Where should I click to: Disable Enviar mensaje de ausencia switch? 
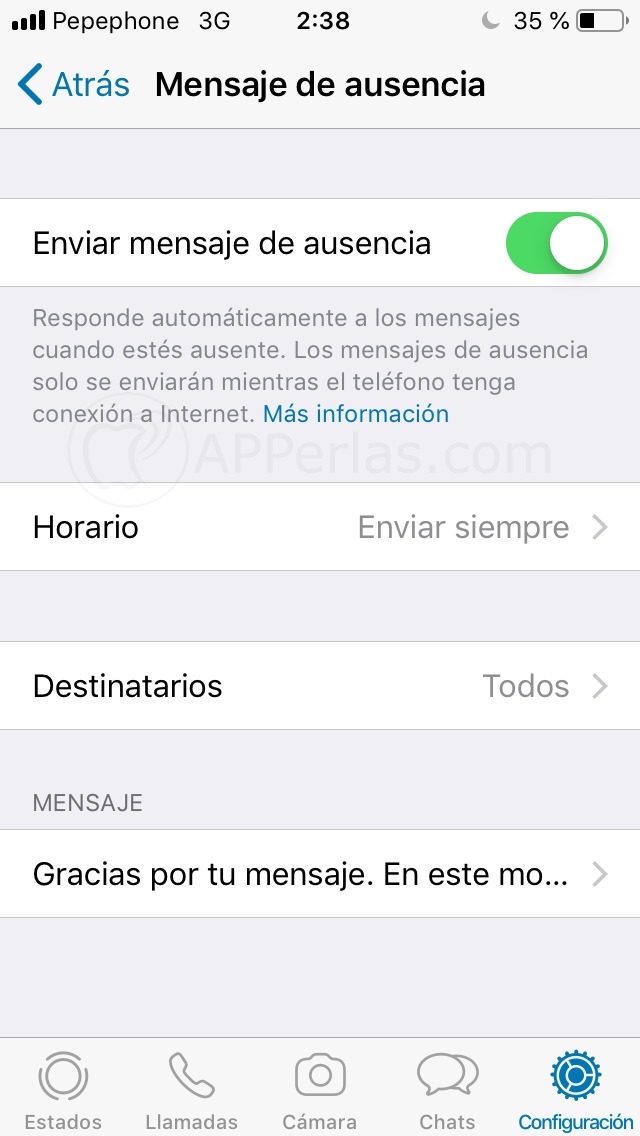coord(556,243)
